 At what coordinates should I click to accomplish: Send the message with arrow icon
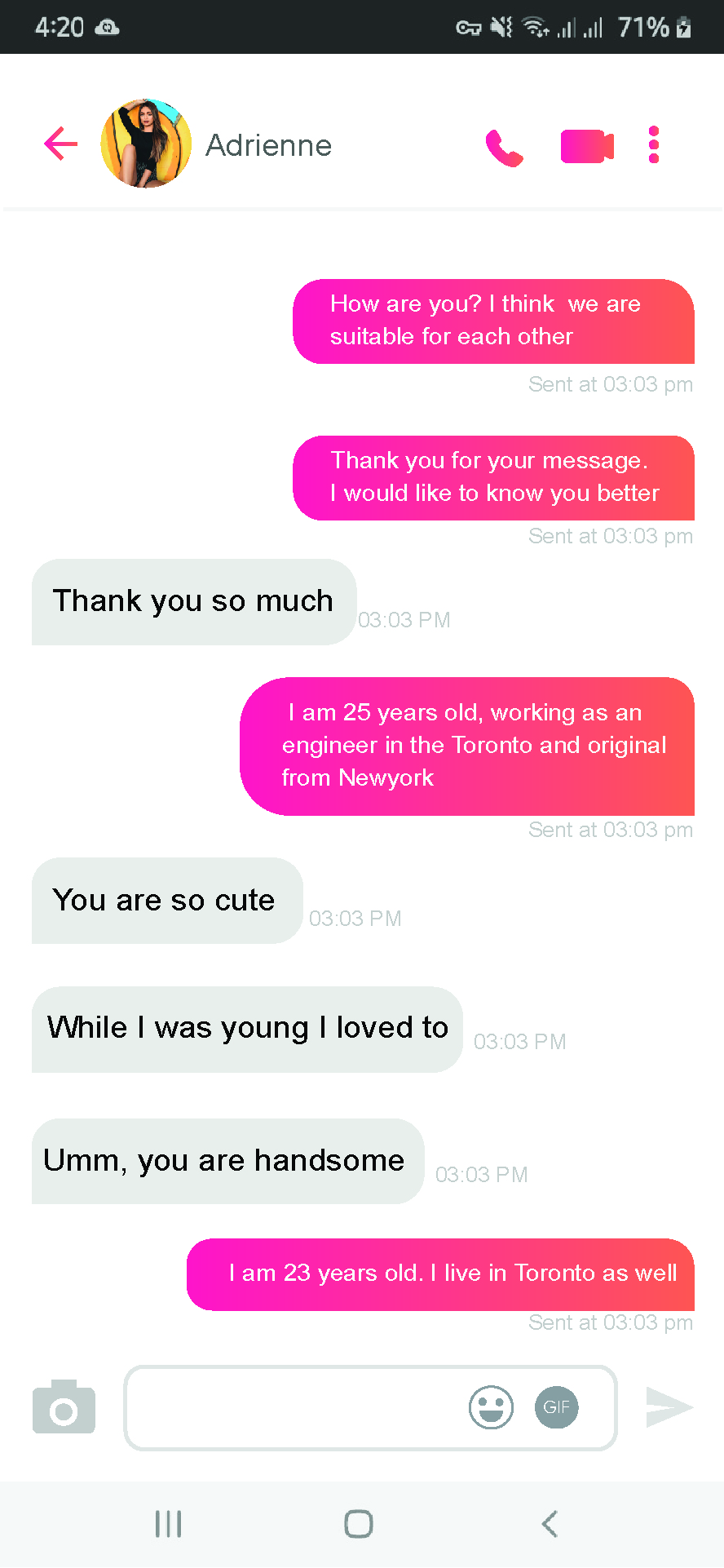click(x=669, y=1407)
